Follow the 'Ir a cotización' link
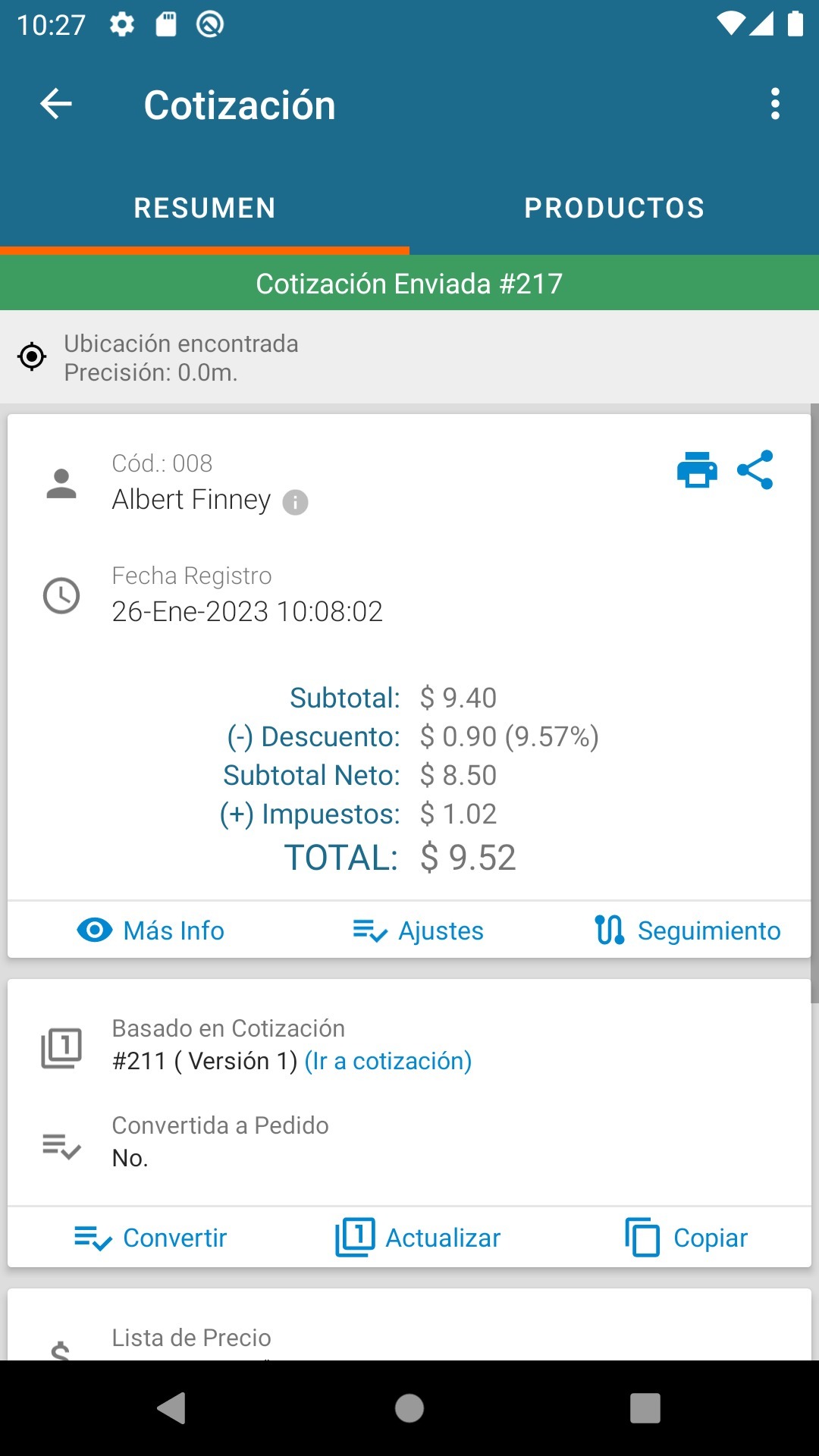 point(388,1061)
